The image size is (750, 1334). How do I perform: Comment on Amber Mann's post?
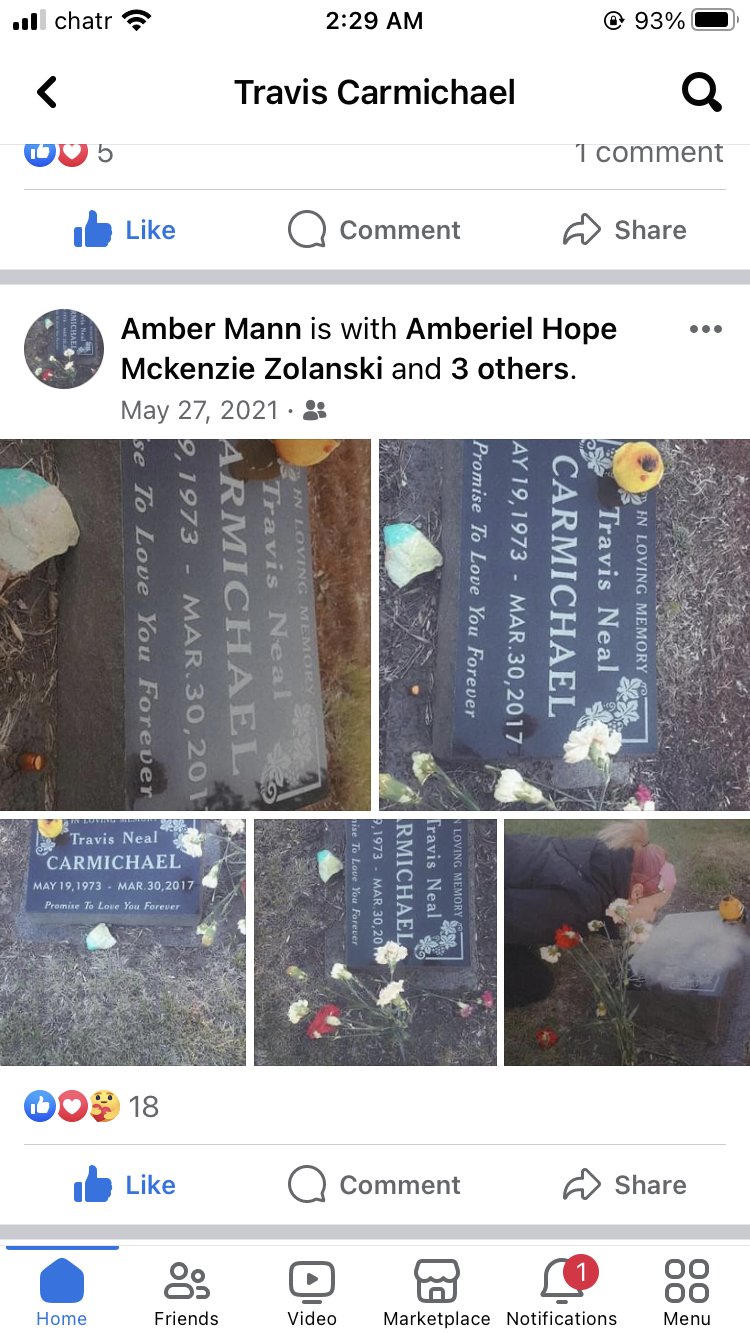[x=374, y=1185]
